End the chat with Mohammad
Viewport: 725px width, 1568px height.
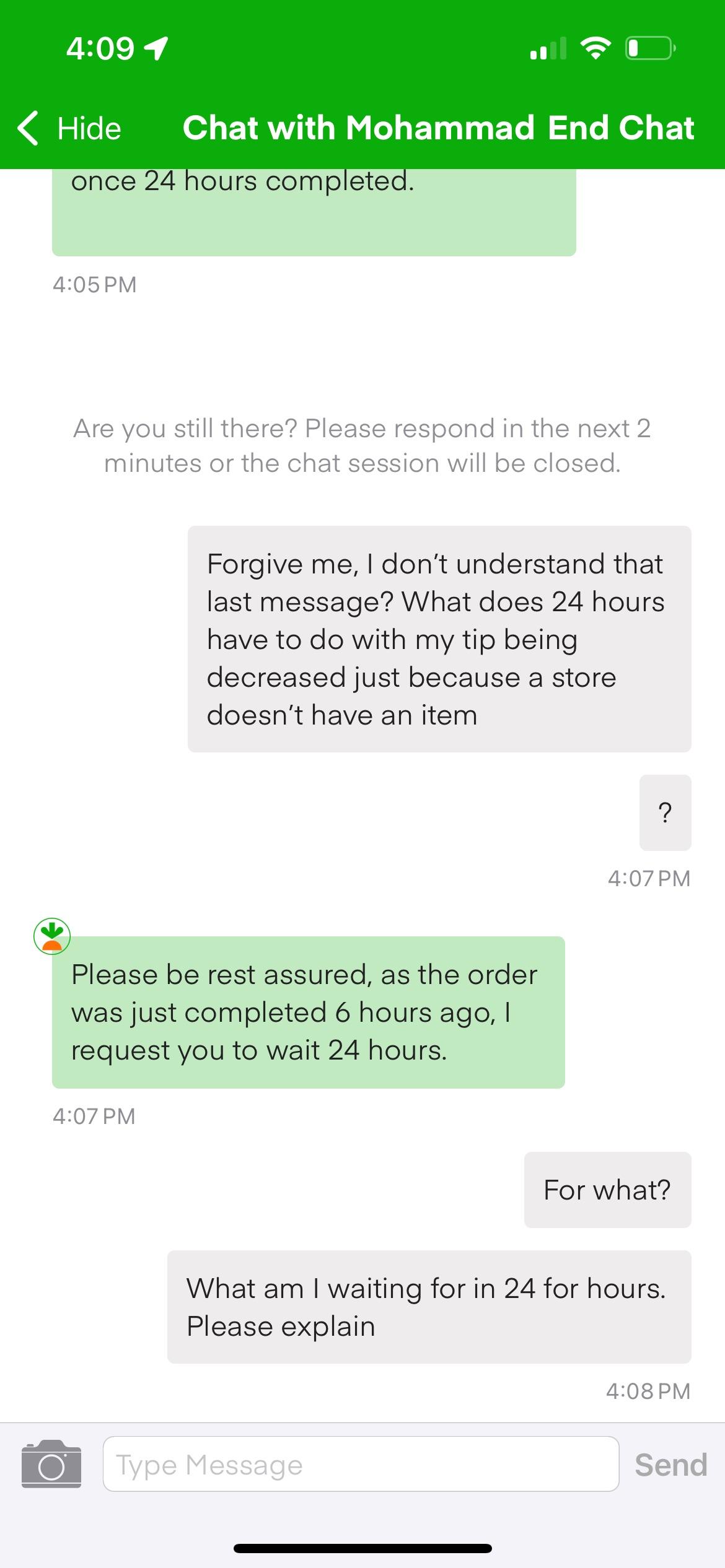coord(621,128)
